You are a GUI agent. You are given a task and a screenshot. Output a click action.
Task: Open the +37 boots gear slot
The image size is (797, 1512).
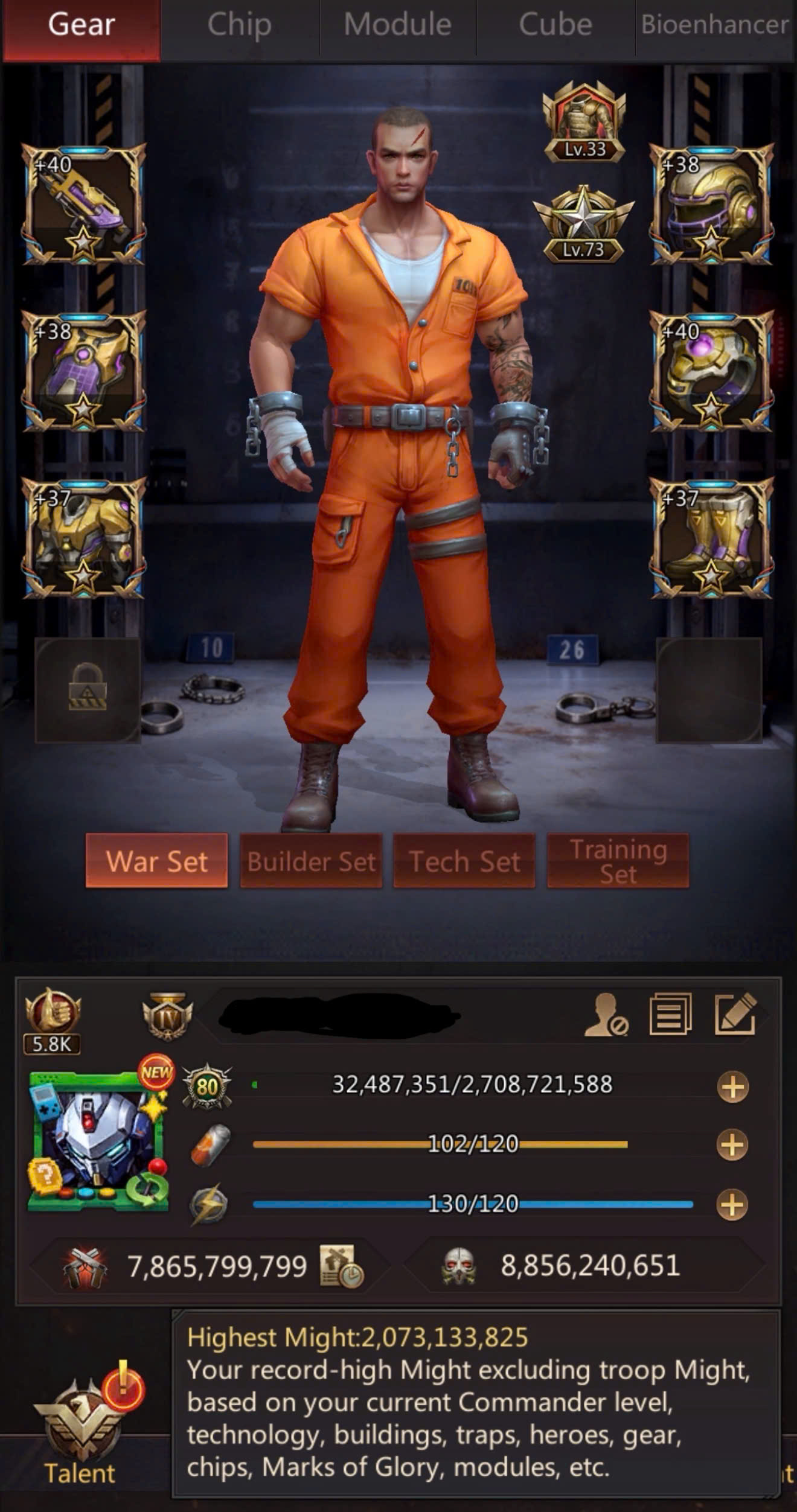pyautogui.click(x=711, y=537)
